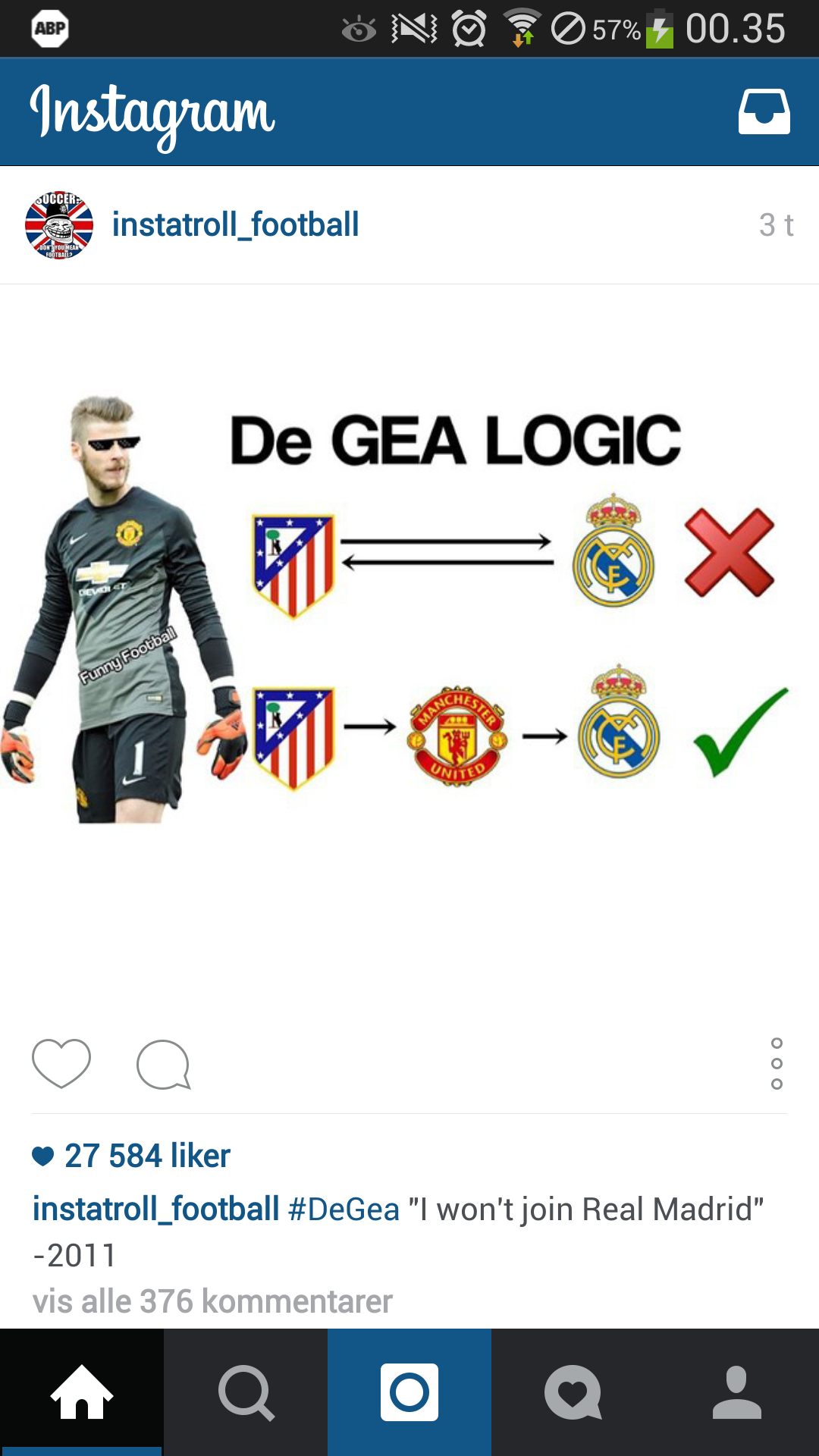The height and width of the screenshot is (1456, 819).
Task: Tap the instatroll_football profile picture
Action: (59, 225)
